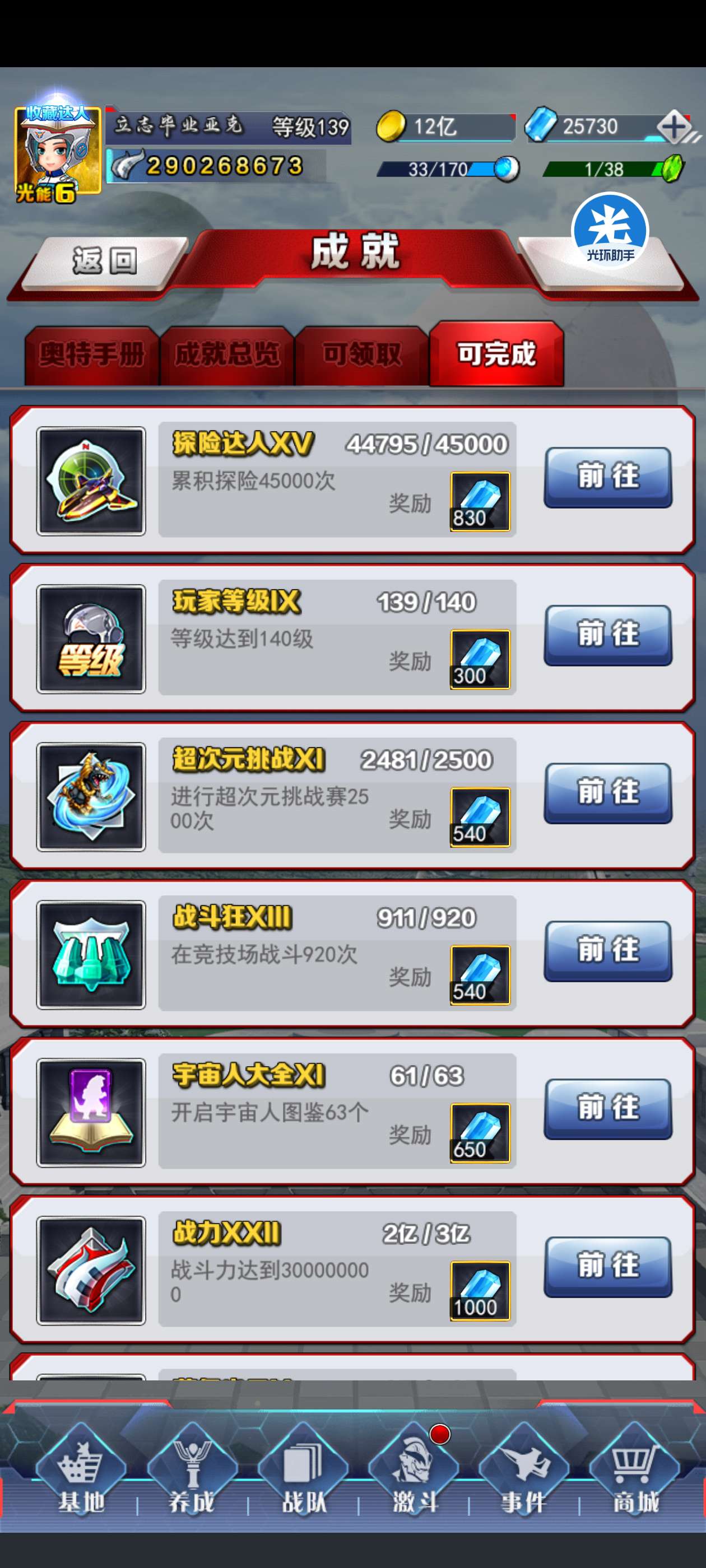The image size is (706, 1568).
Task: Go to 探险达人XV achievement via 前往
Action: (x=608, y=477)
